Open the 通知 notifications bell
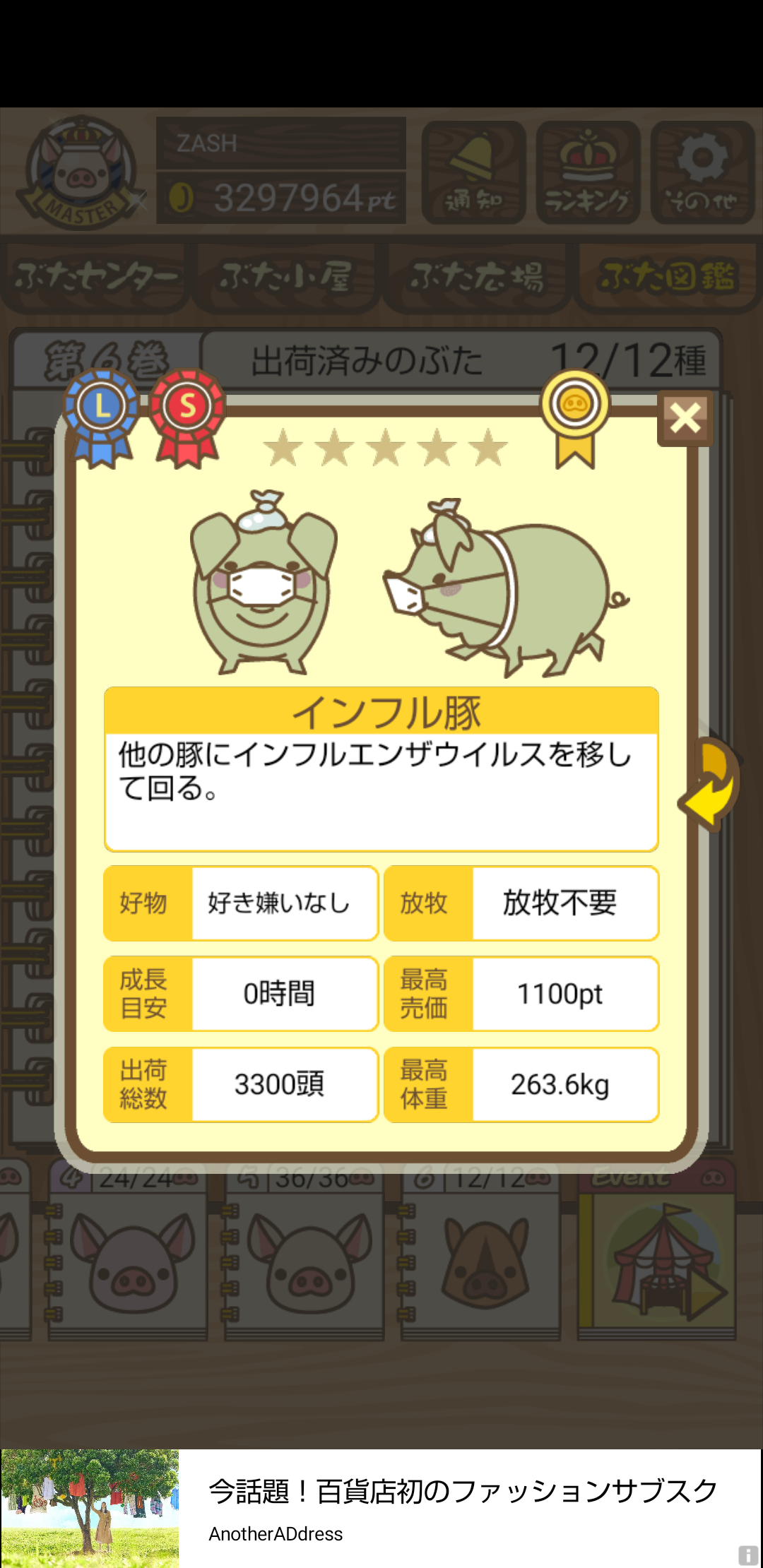763x1568 pixels. [x=474, y=172]
